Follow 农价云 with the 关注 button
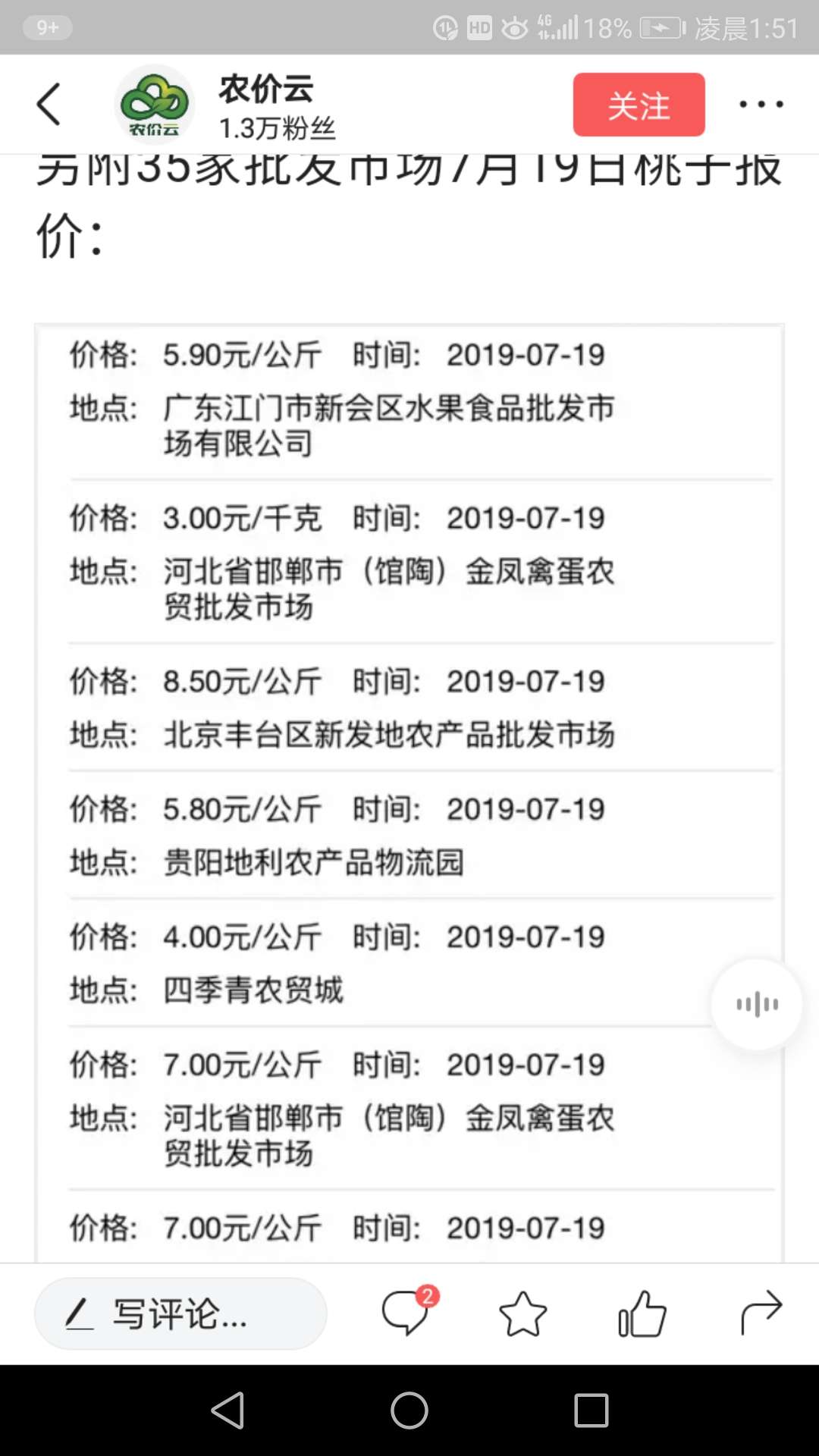 tap(639, 105)
